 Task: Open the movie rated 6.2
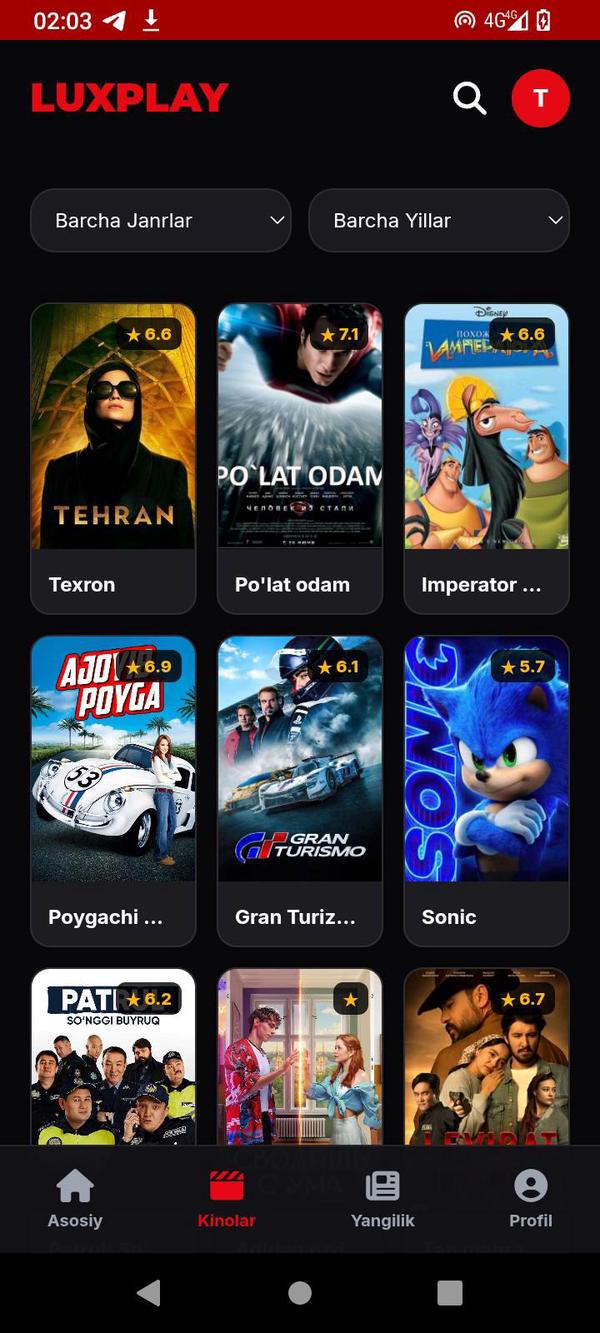point(113,1060)
